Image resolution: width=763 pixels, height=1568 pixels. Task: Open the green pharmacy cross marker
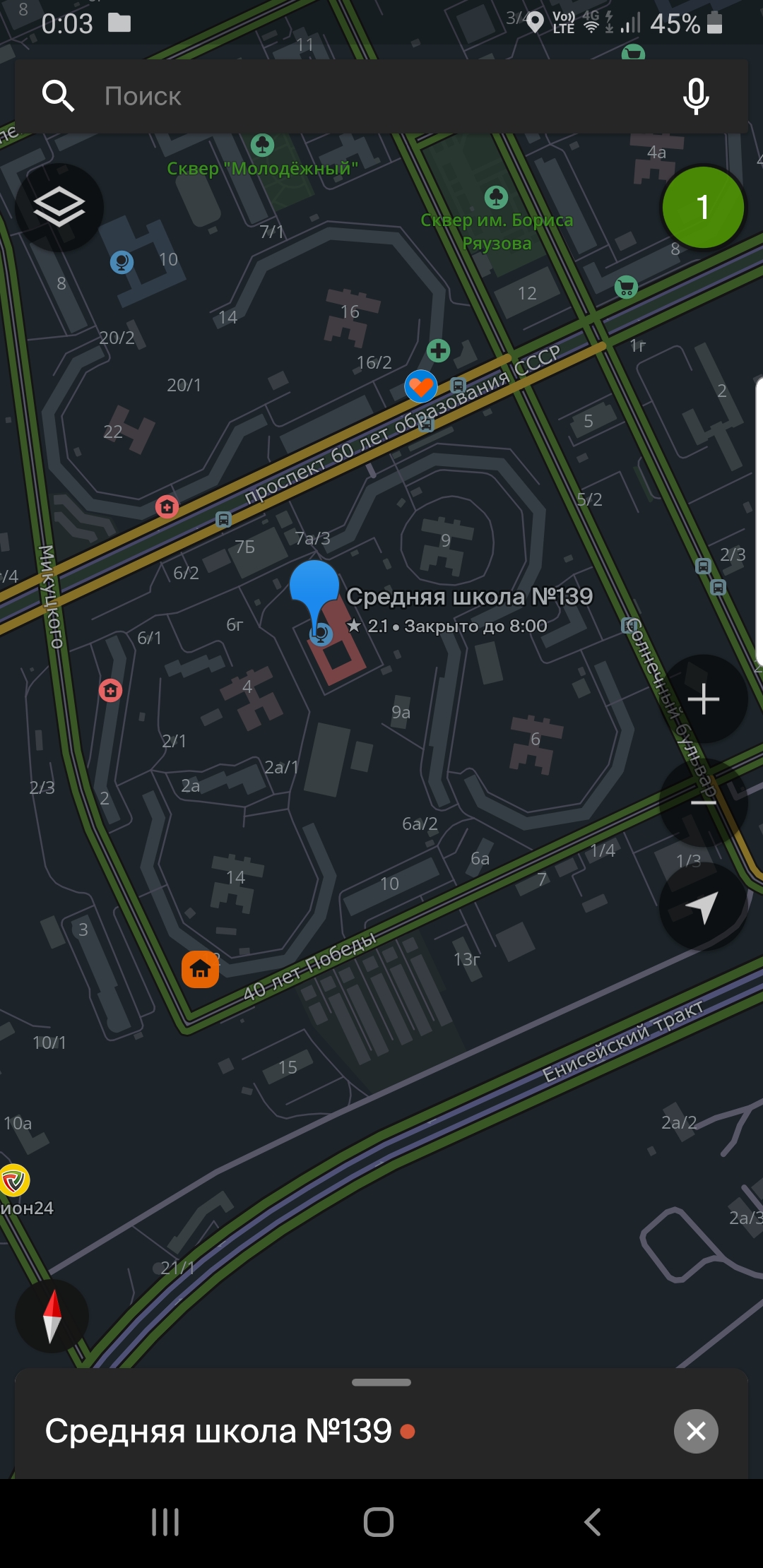coord(438,350)
